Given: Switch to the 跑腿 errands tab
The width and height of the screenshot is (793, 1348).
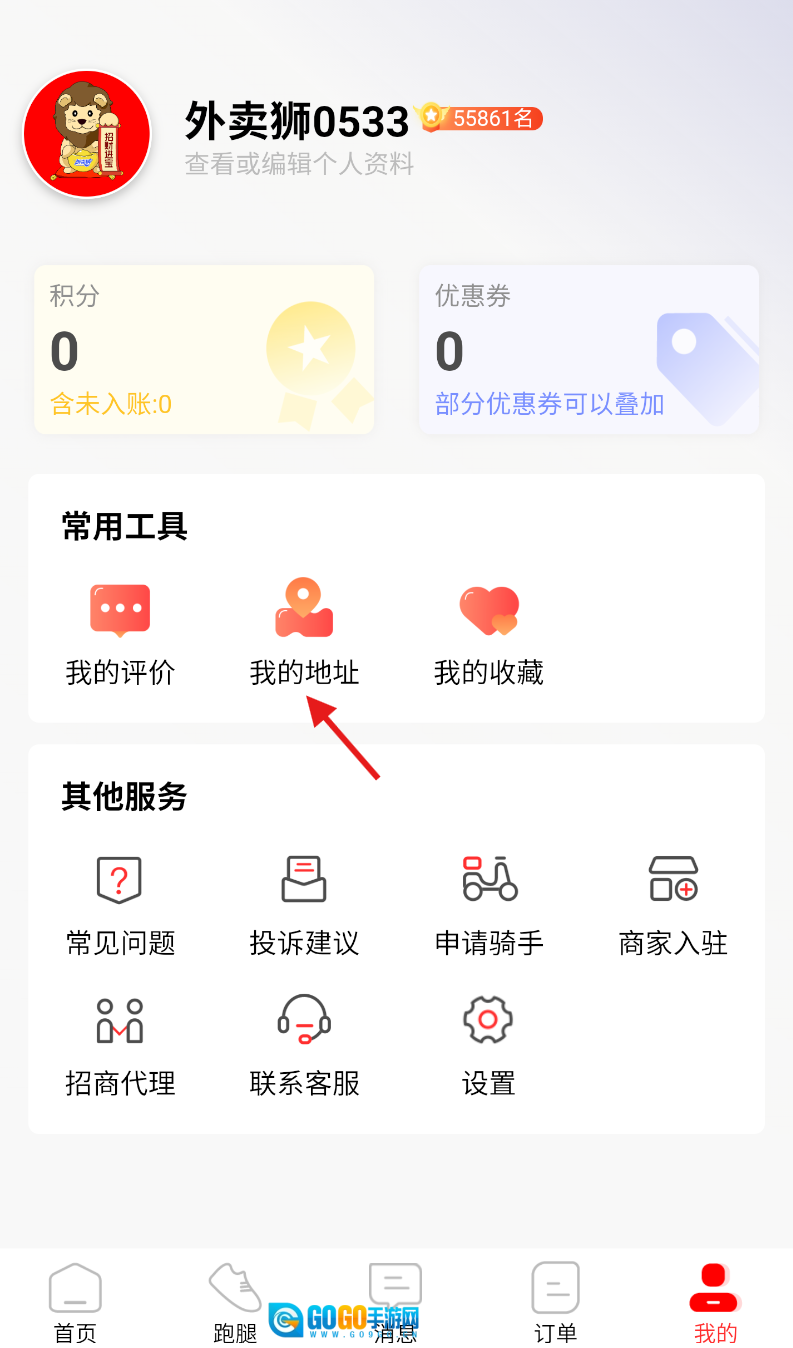Looking at the screenshot, I should click(x=236, y=1302).
